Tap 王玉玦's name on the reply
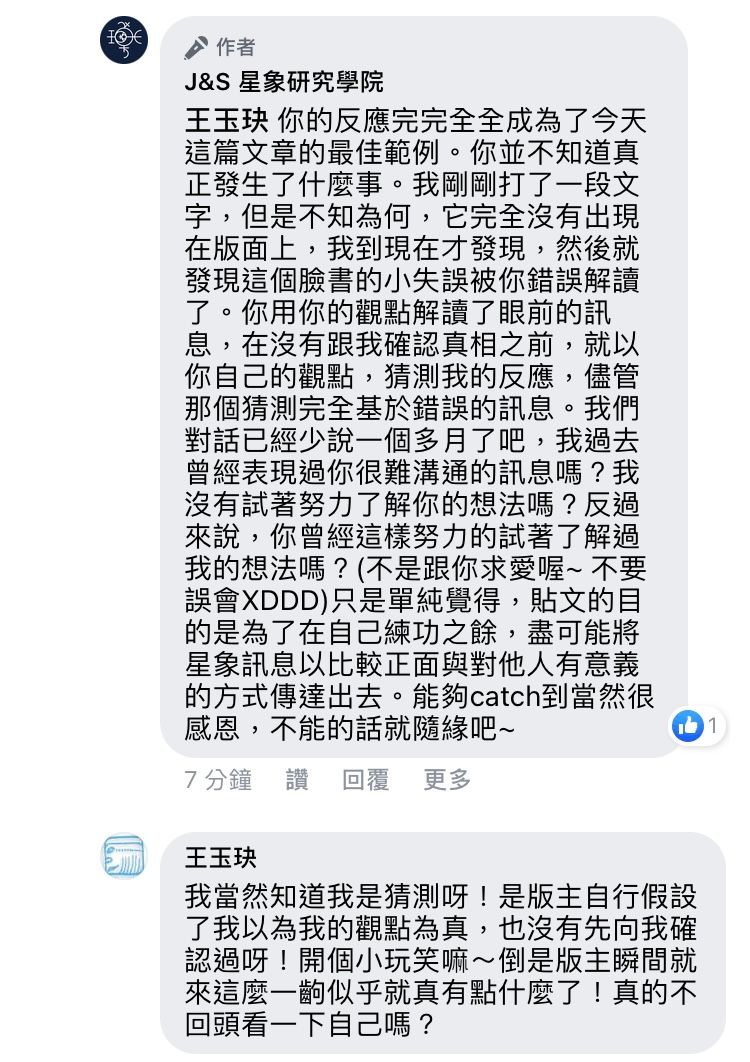 [x=221, y=858]
